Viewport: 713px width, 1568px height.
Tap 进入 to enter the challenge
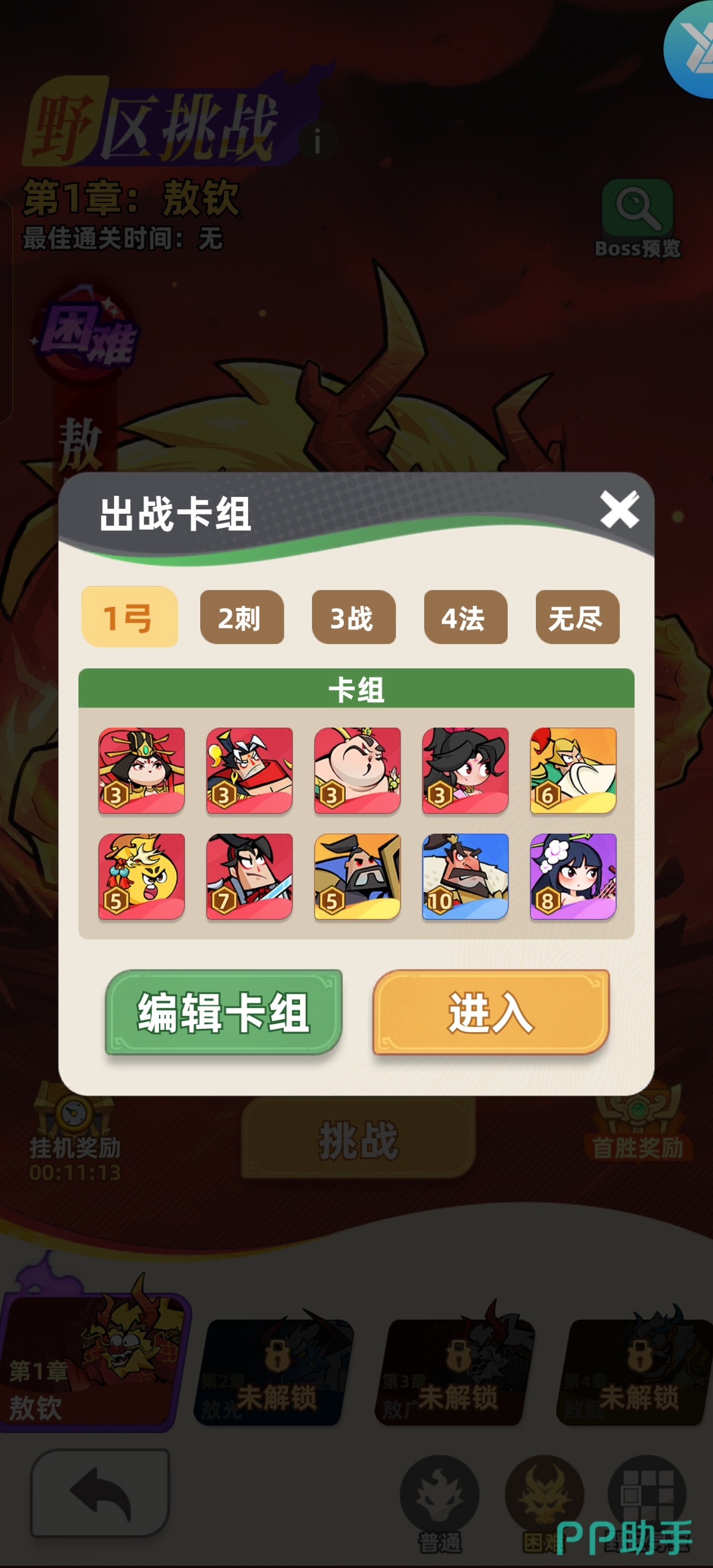490,1012
